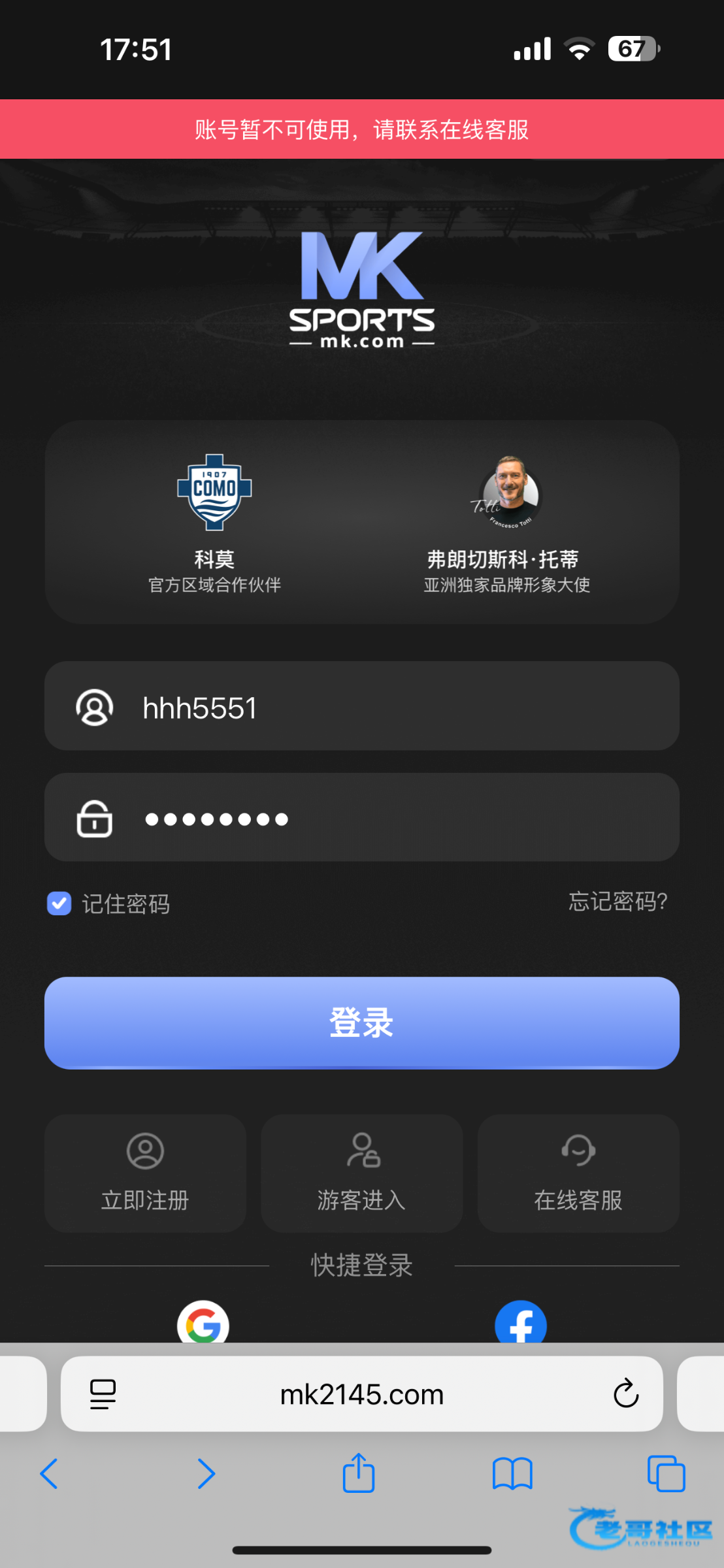Screen dimensions: 724x1568
Task: Sign in with Google quick login
Action: pyautogui.click(x=203, y=1324)
